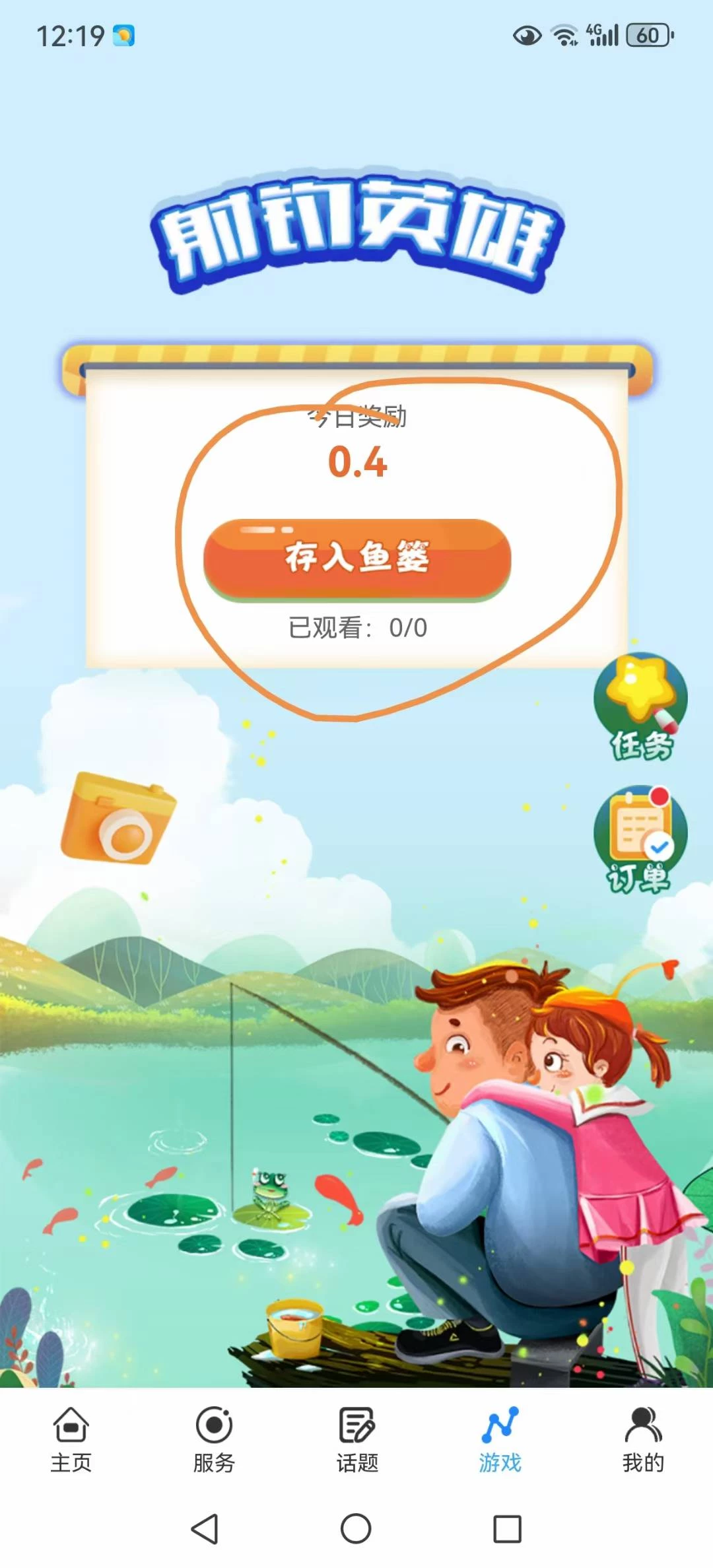Switch to the 我的 profile tab

(642, 1440)
